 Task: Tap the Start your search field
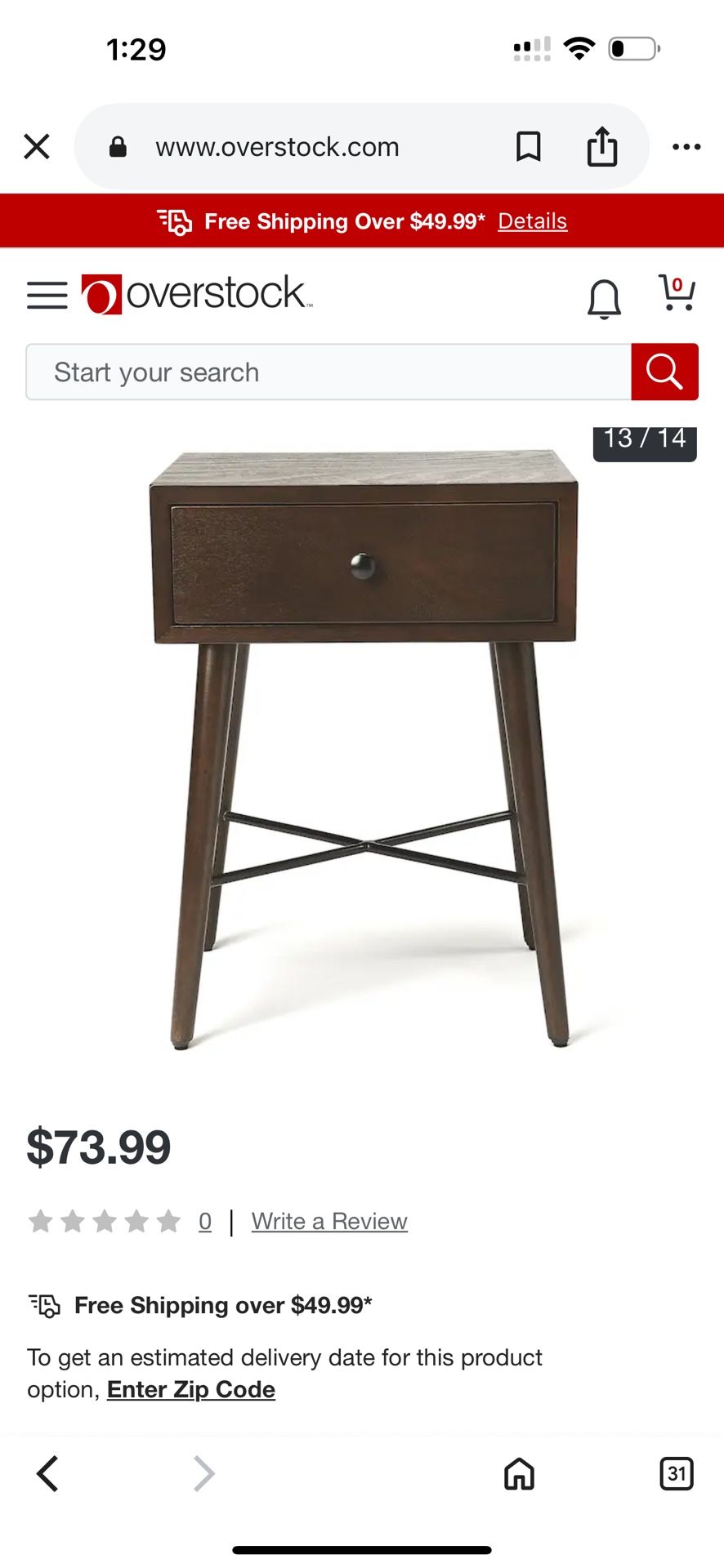[x=327, y=372]
